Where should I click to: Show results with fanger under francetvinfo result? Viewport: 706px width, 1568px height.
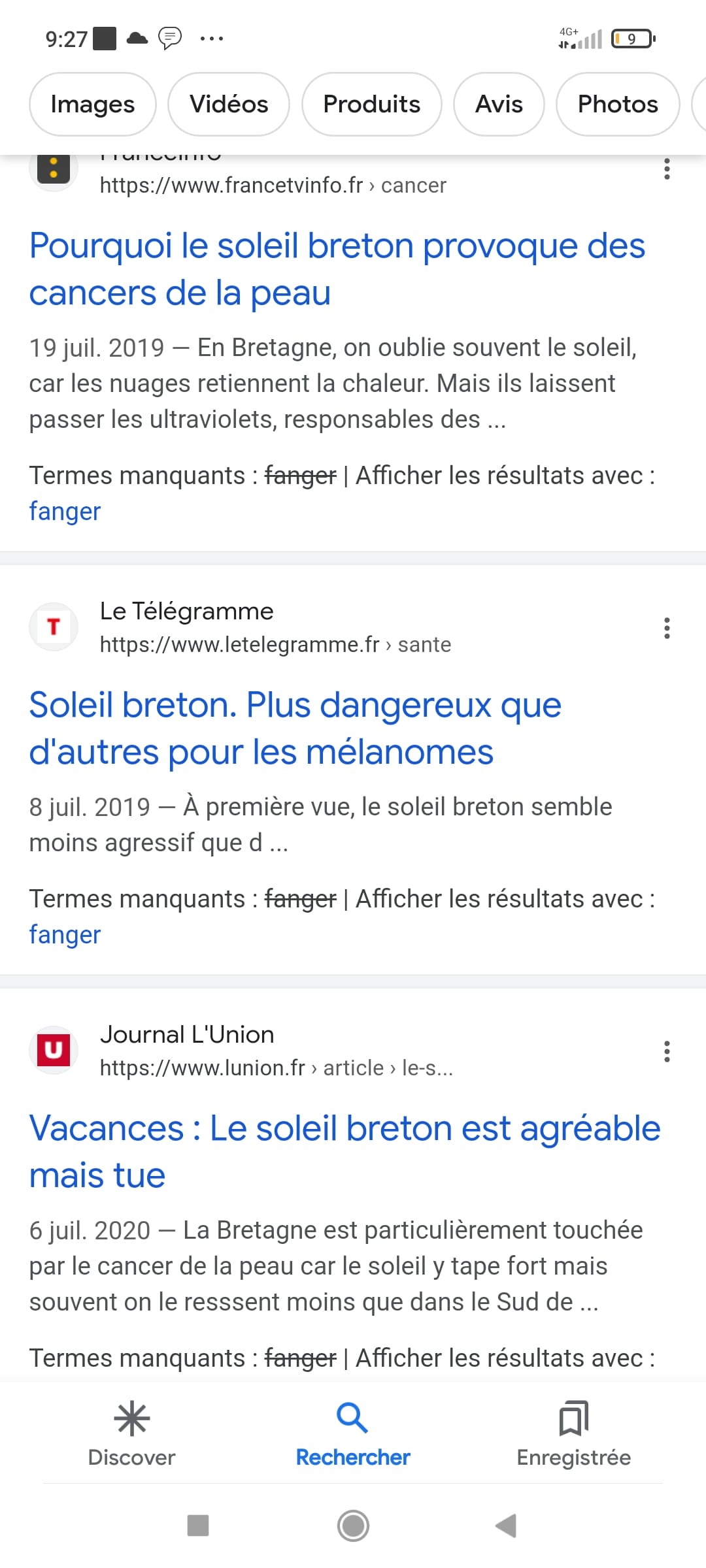[65, 512]
